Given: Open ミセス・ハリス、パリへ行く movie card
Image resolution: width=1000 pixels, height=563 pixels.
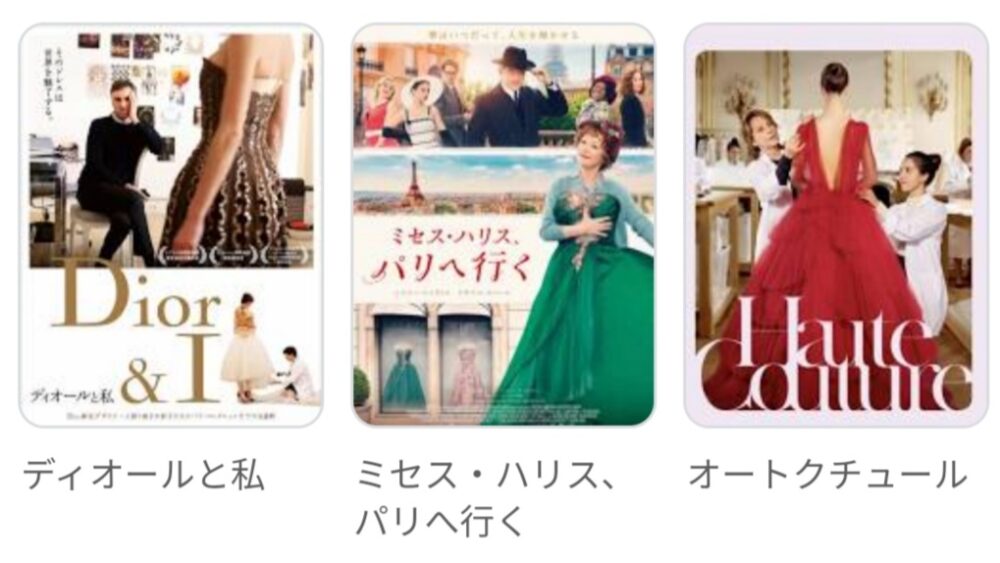Looking at the screenshot, I should pyautogui.click(x=503, y=226).
